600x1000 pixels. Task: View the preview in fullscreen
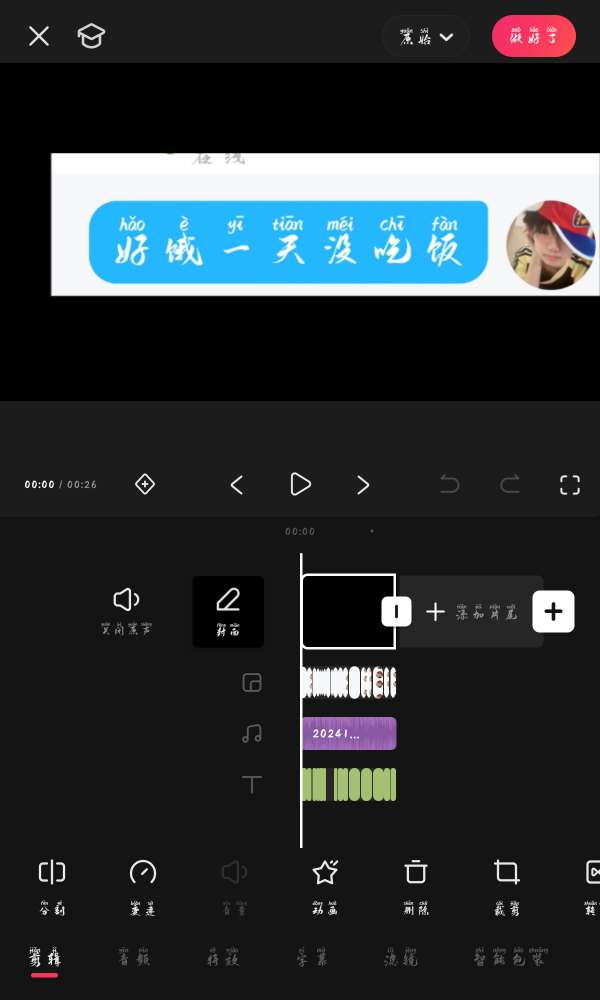tap(569, 485)
